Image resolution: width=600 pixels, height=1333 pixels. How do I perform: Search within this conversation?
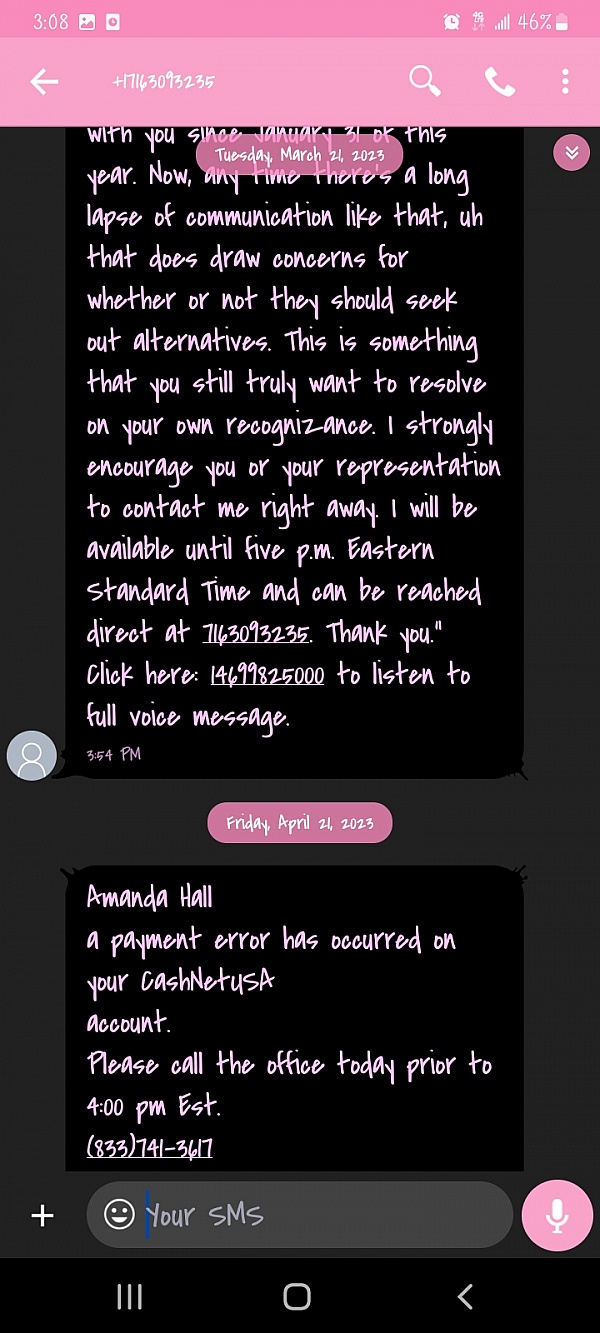pos(425,82)
